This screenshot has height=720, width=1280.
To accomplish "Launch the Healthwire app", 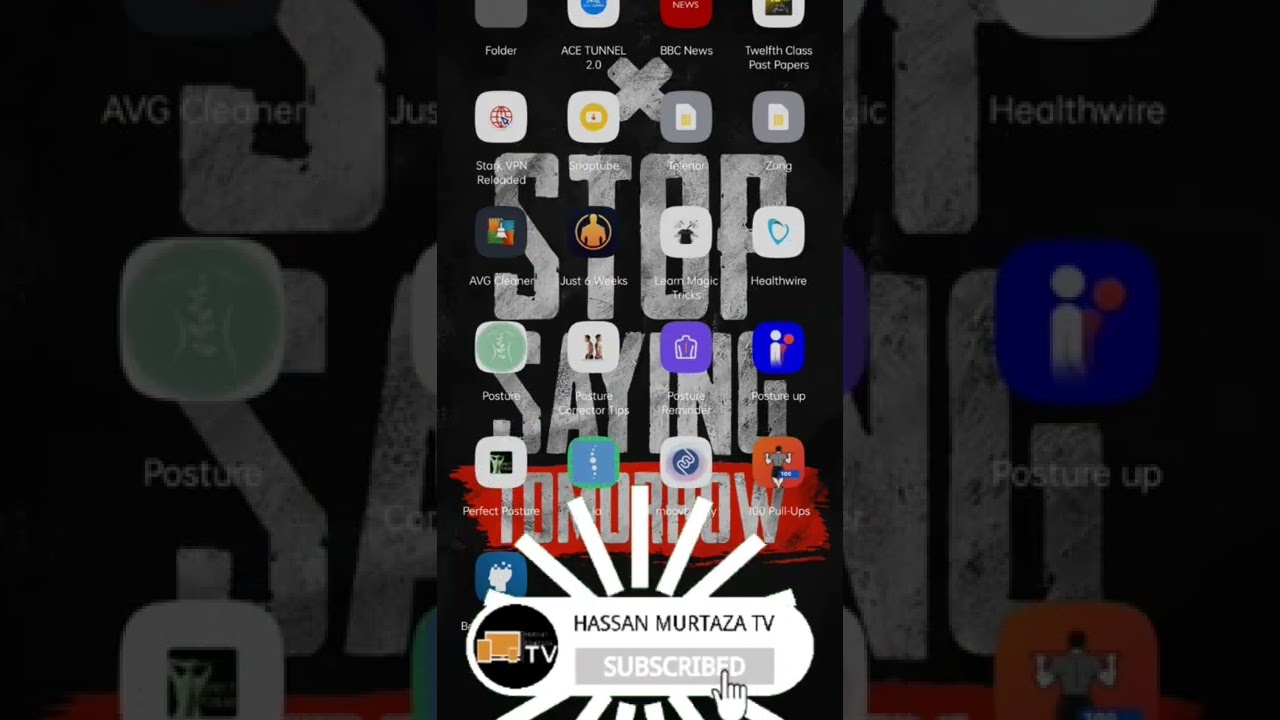I will [x=778, y=233].
